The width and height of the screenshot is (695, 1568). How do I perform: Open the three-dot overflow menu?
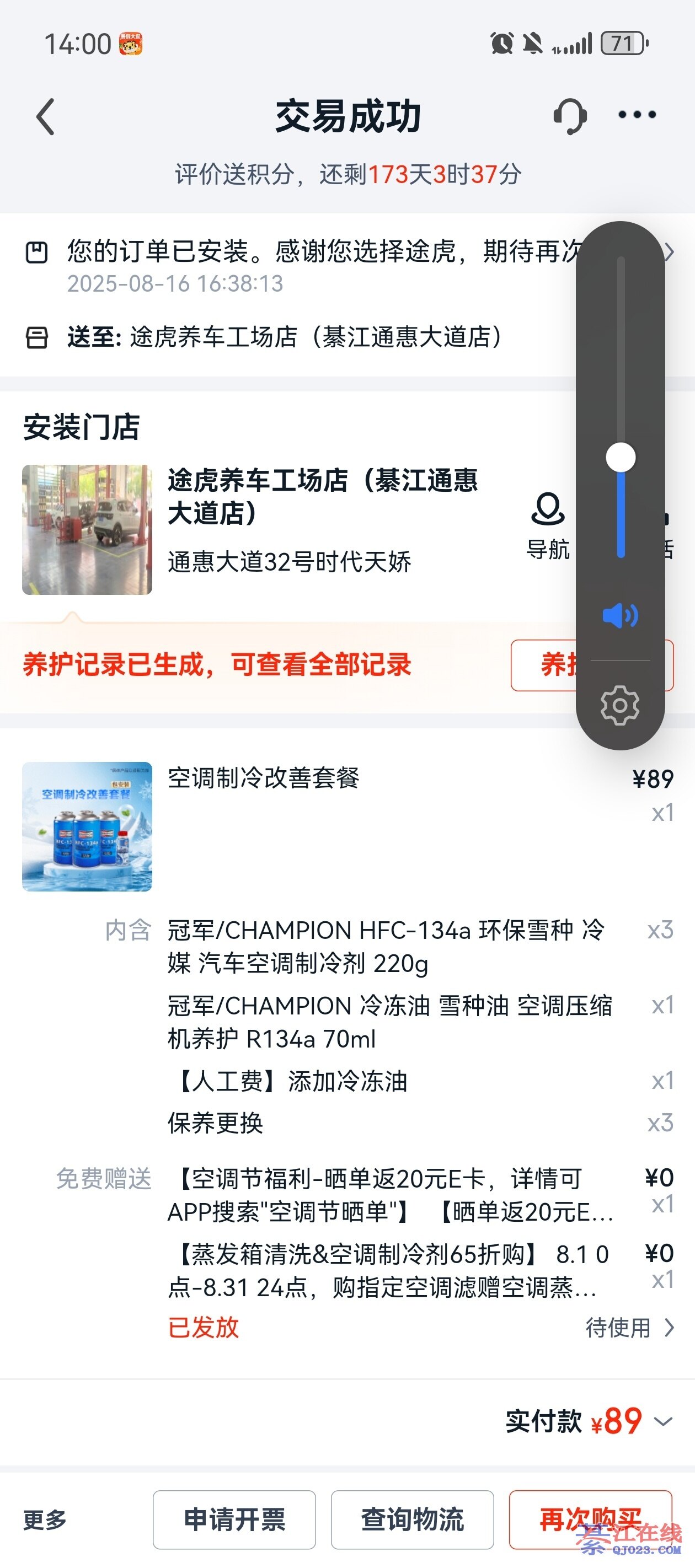tap(637, 115)
